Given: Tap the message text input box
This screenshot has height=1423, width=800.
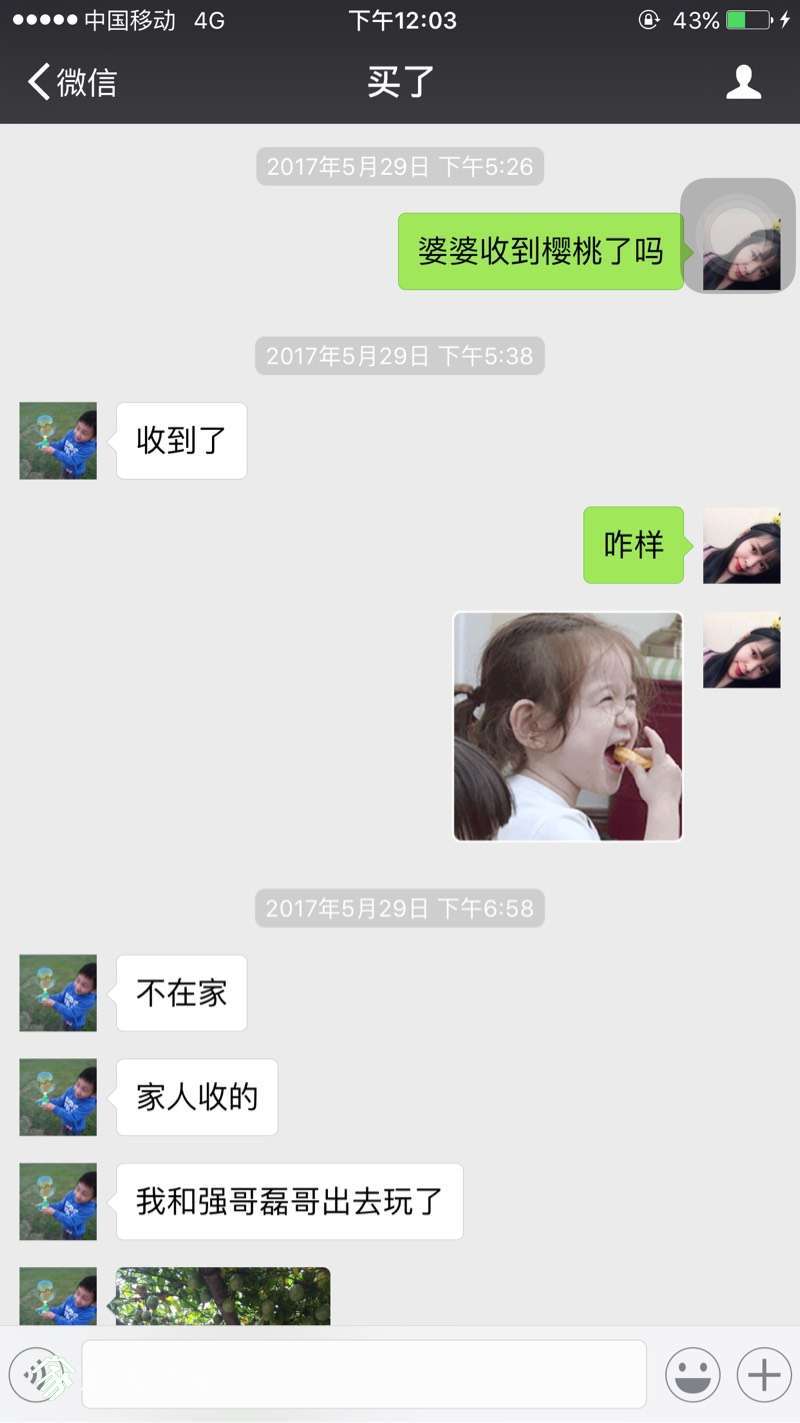Looking at the screenshot, I should click(x=364, y=1374).
